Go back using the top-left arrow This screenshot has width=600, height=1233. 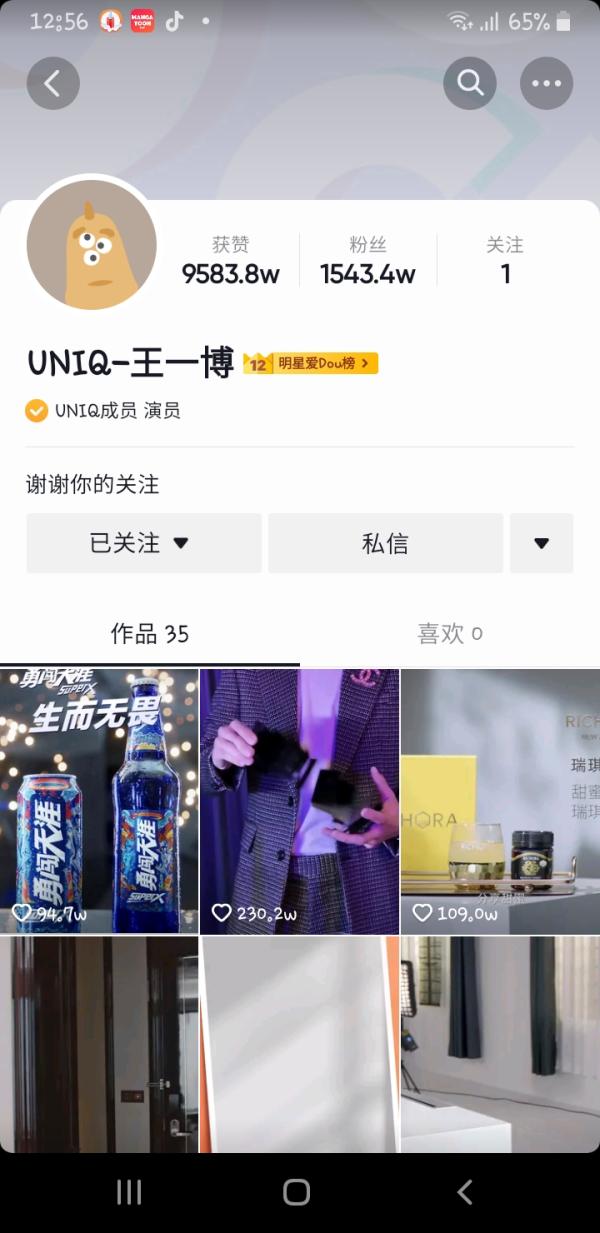(x=53, y=84)
